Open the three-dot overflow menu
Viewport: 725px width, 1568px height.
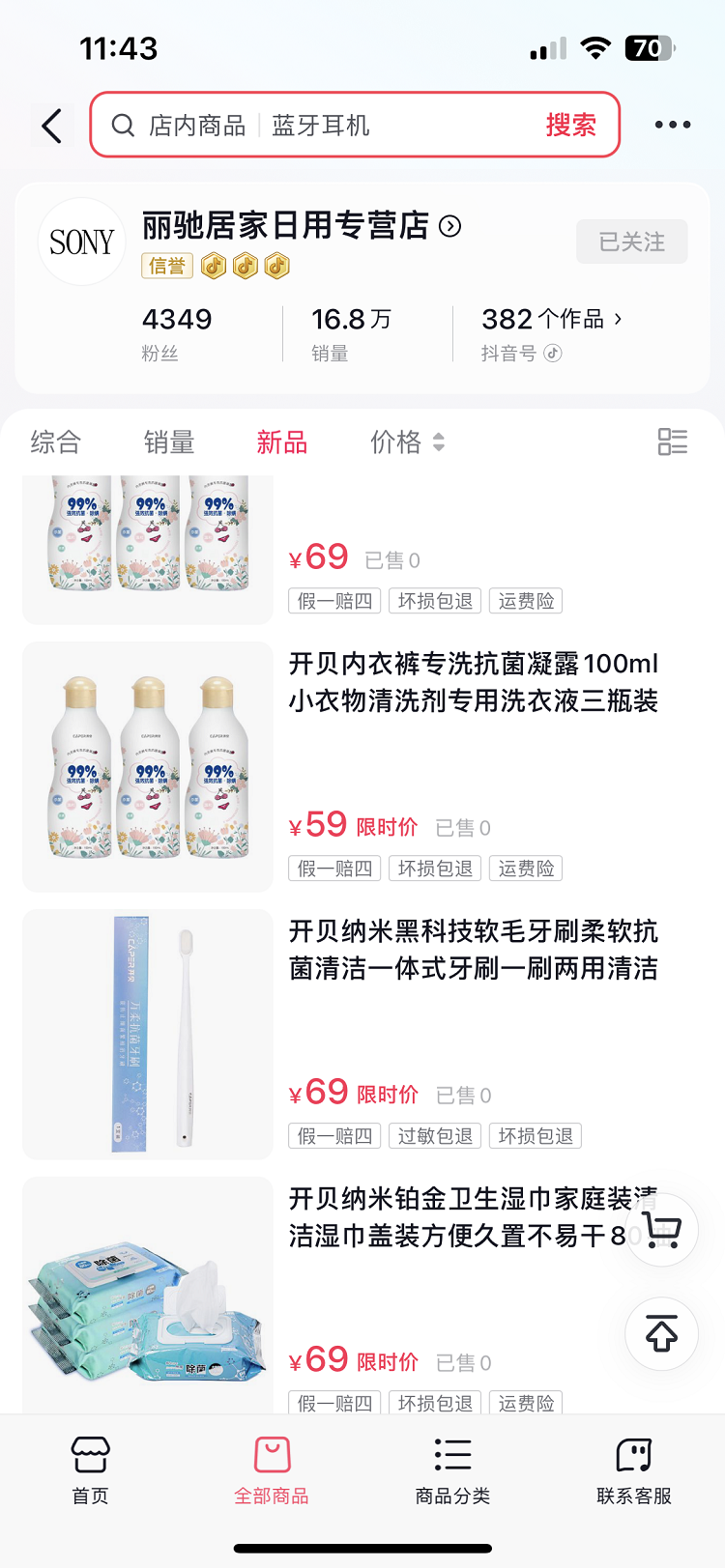(x=672, y=126)
